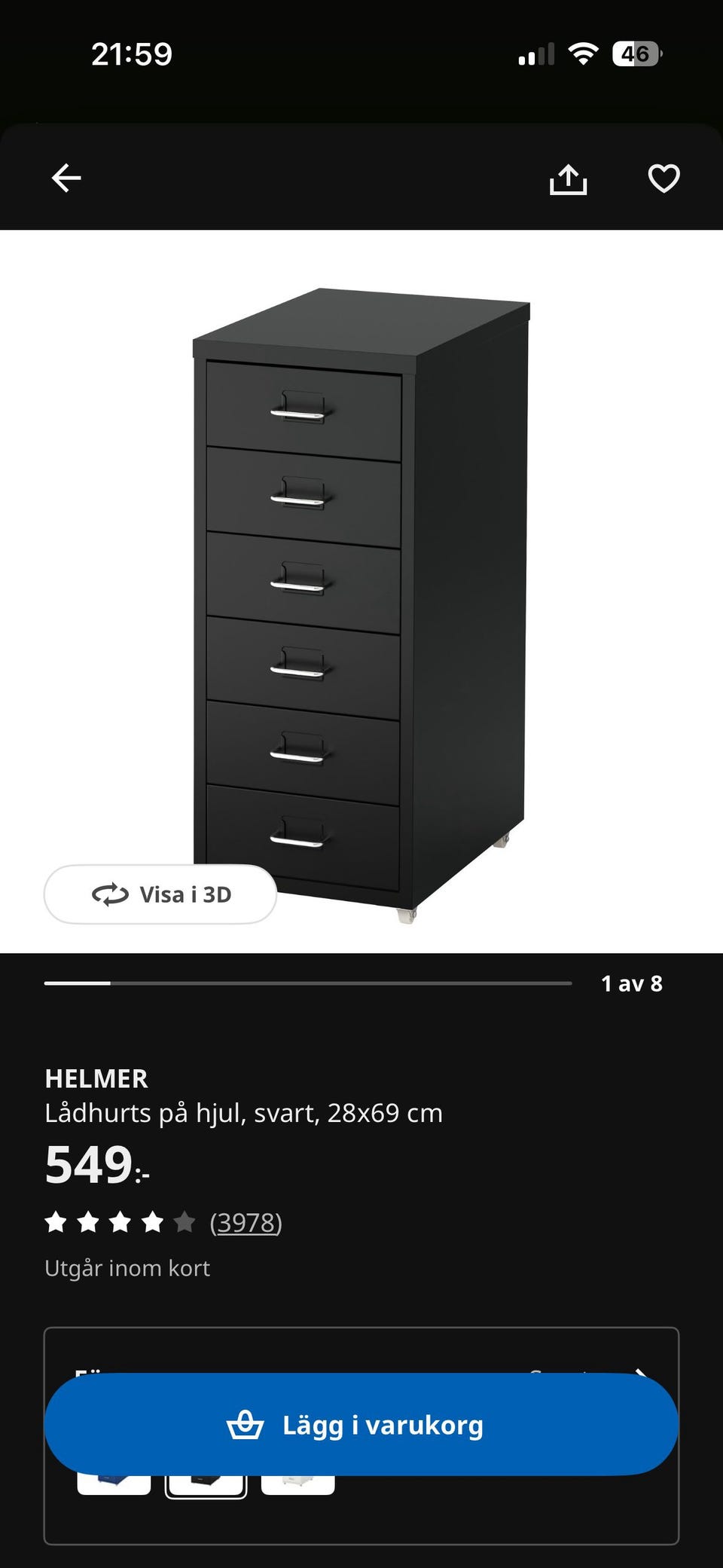The height and width of the screenshot is (1568, 723).
Task: Tap the half-filled fifth star
Action: click(x=183, y=1222)
